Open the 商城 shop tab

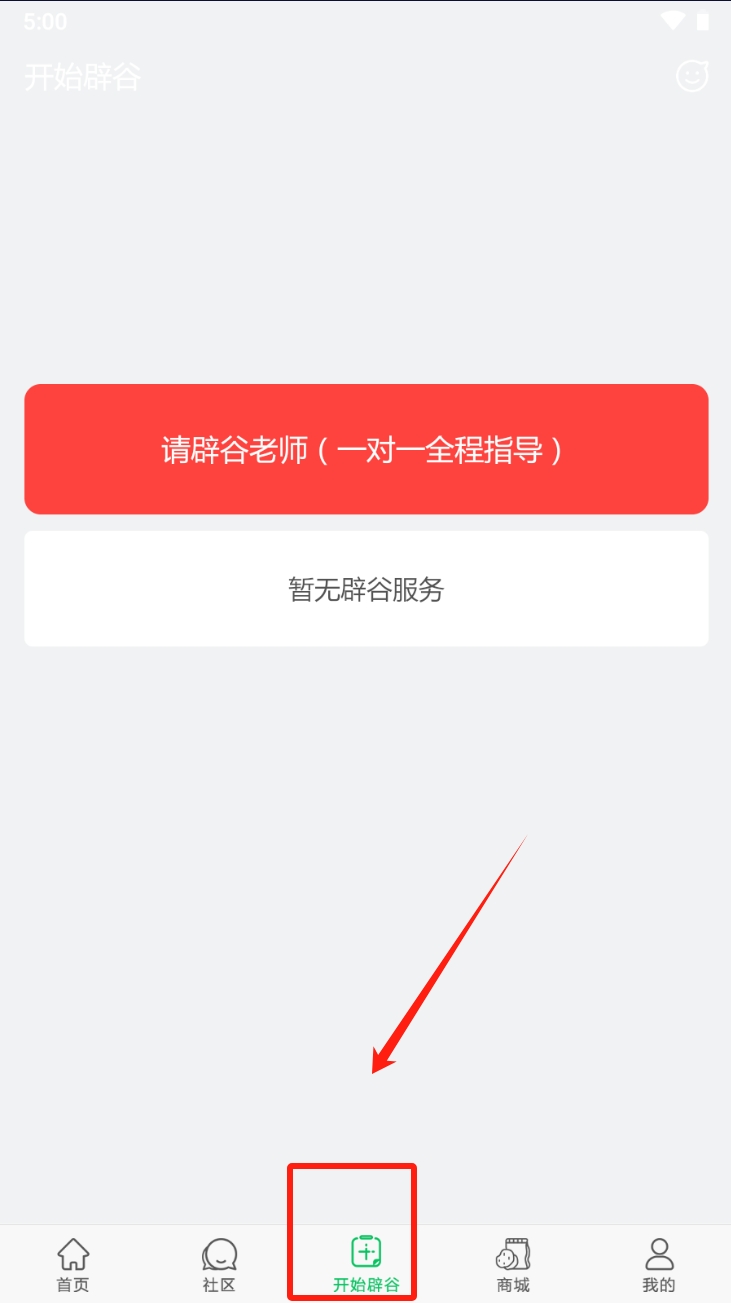point(513,1265)
